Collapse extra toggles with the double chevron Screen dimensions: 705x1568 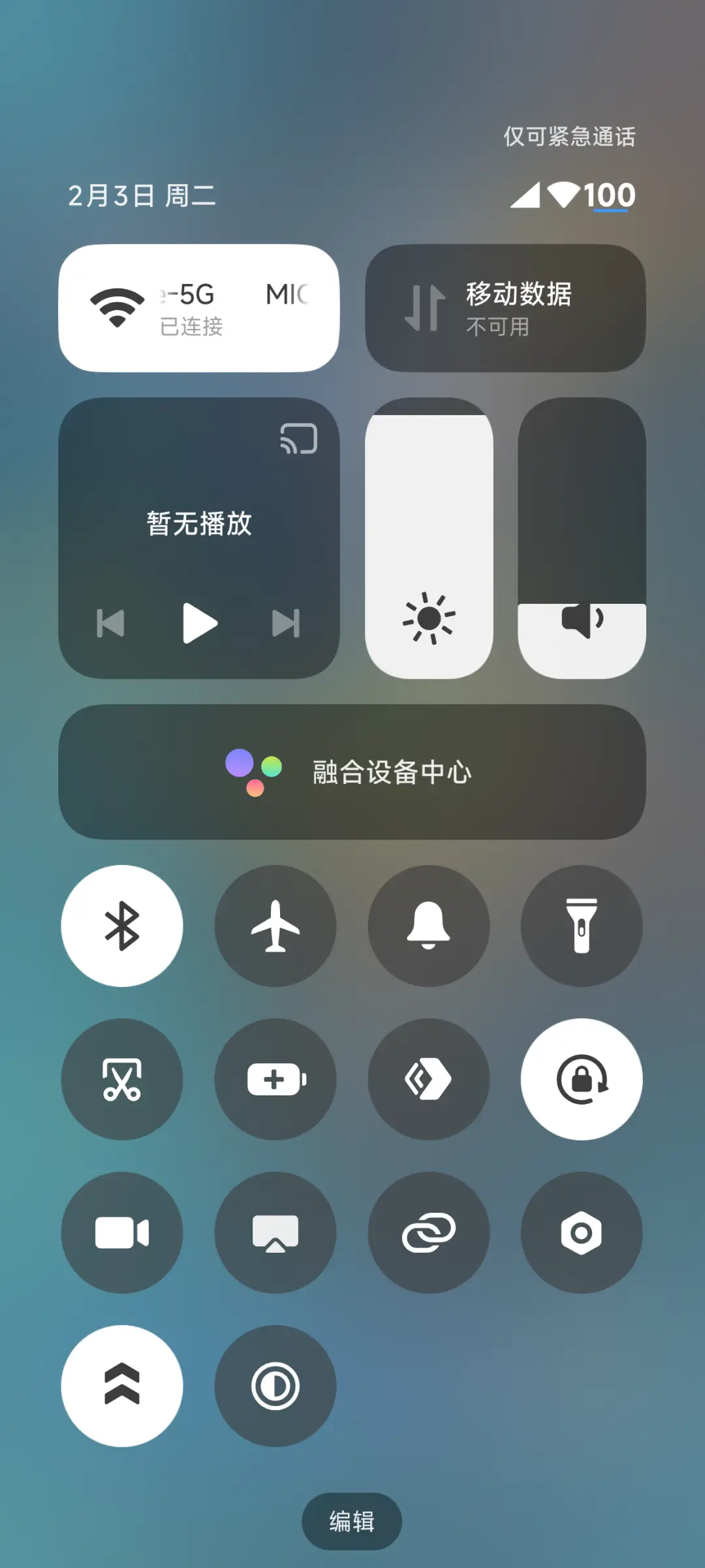click(121, 1386)
